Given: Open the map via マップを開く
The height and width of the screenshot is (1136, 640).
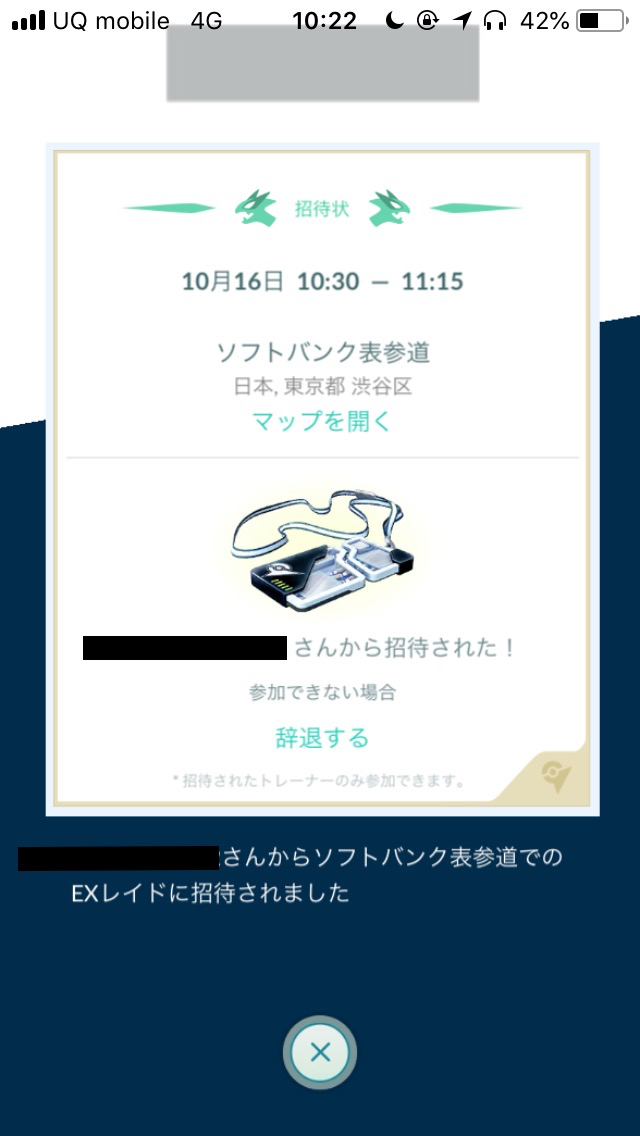Looking at the screenshot, I should click(321, 421).
